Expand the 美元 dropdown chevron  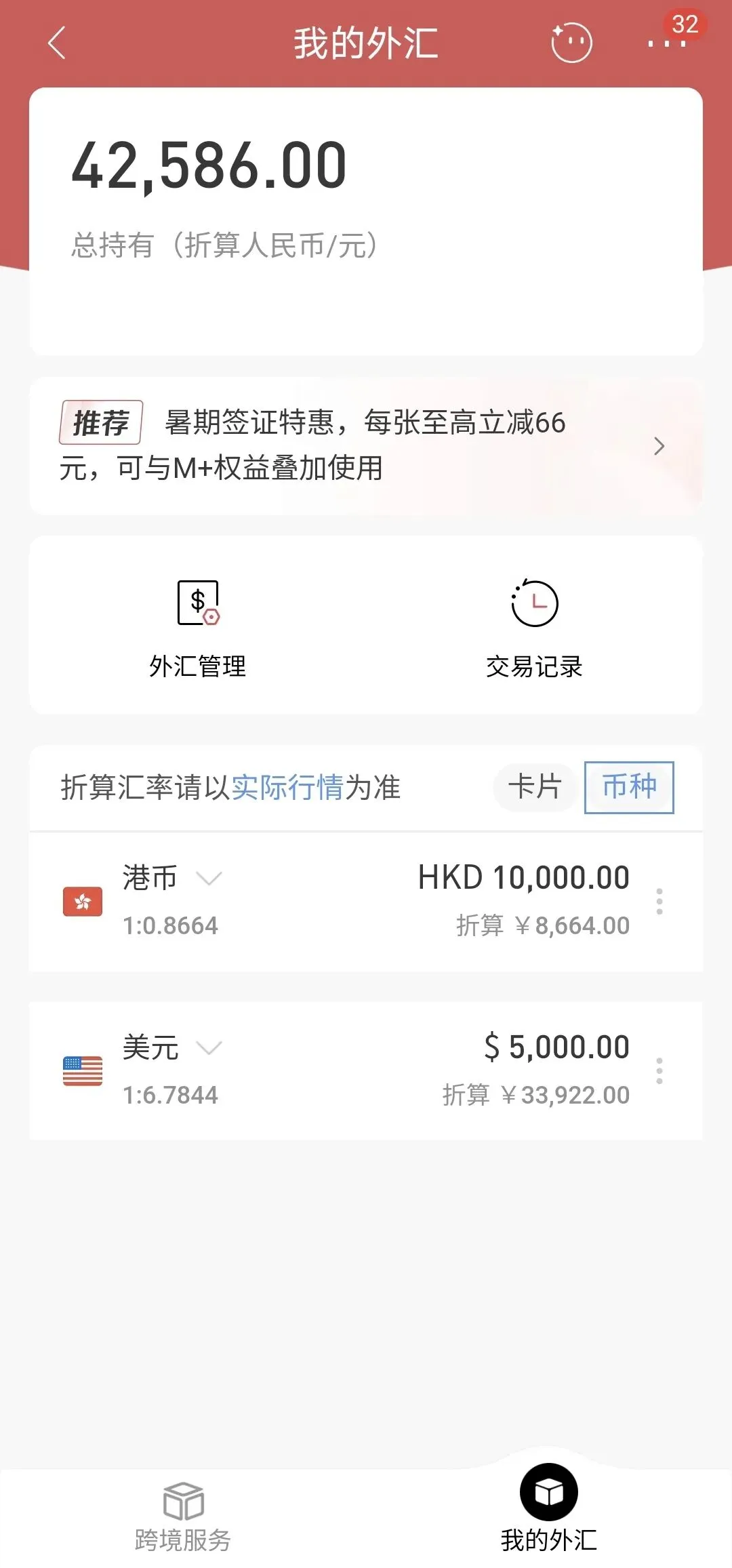tap(209, 1048)
